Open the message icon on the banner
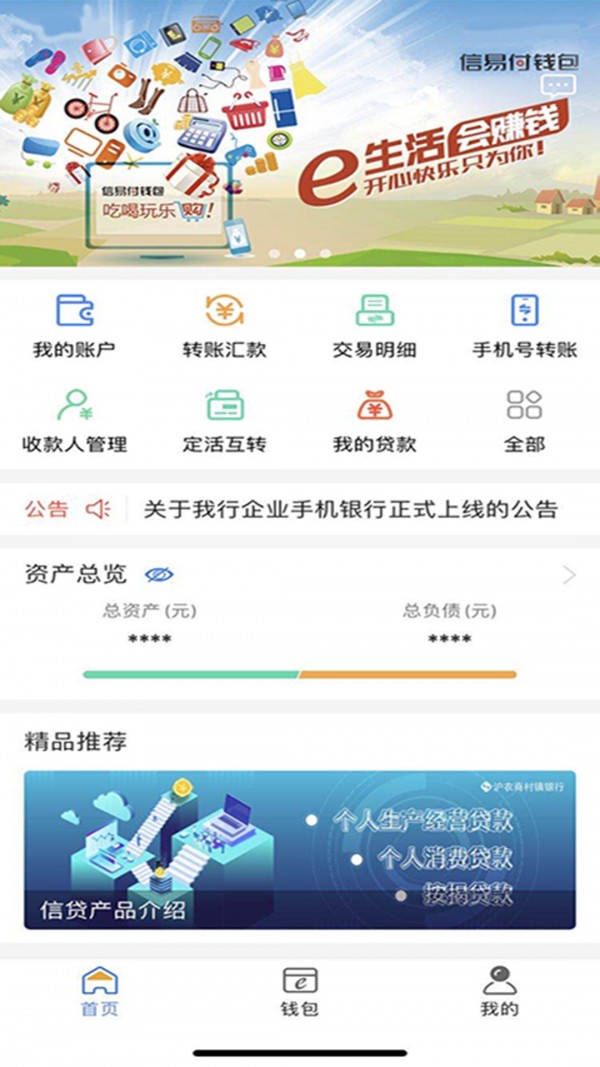The height and width of the screenshot is (1067, 600). (x=560, y=85)
